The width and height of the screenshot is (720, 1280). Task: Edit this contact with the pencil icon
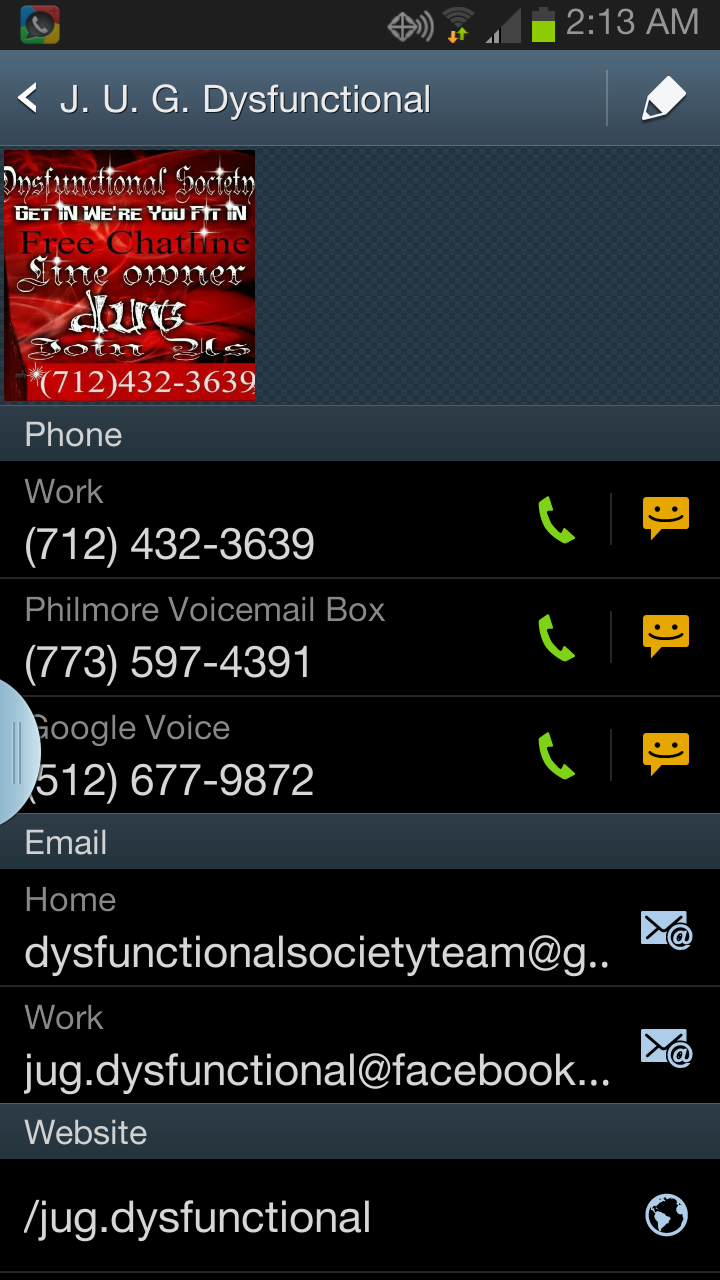pyautogui.click(x=663, y=99)
